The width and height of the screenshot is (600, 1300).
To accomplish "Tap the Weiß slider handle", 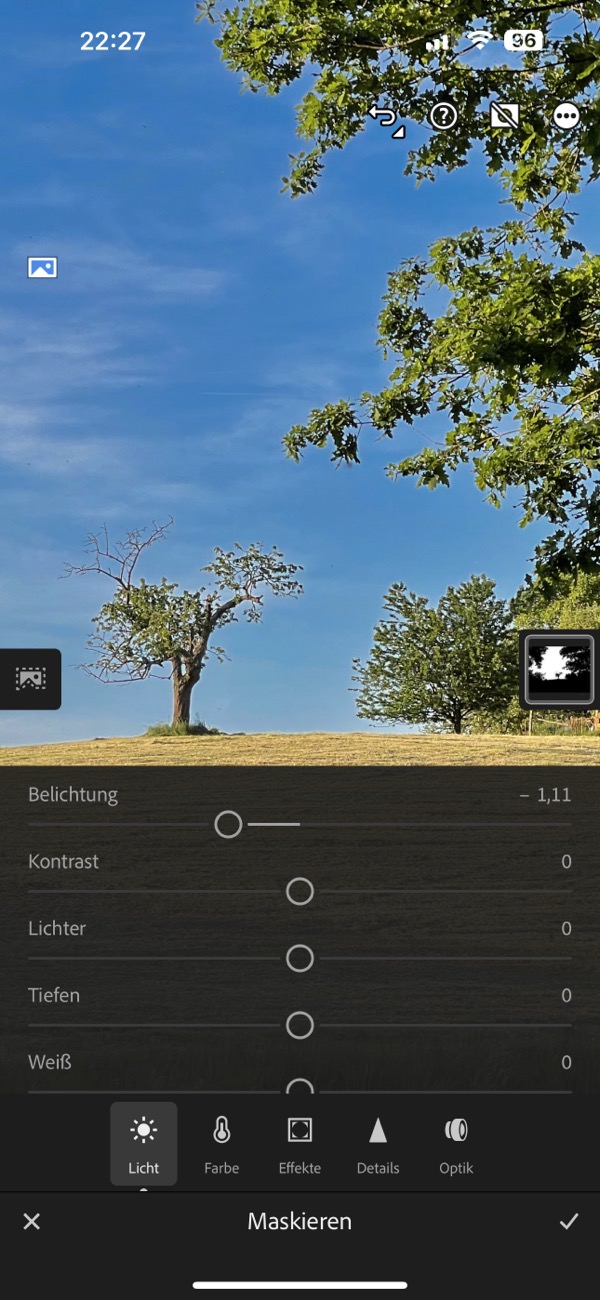I will pyautogui.click(x=300, y=1087).
